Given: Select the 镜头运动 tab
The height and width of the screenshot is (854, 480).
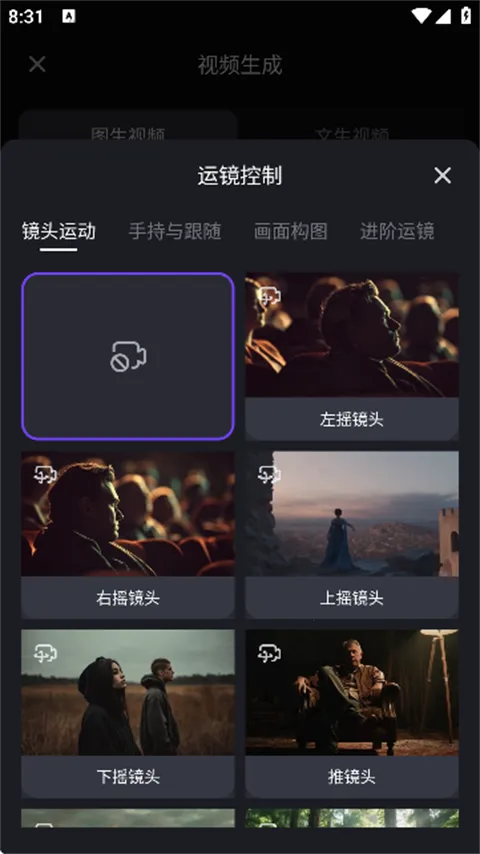Looking at the screenshot, I should (x=59, y=231).
